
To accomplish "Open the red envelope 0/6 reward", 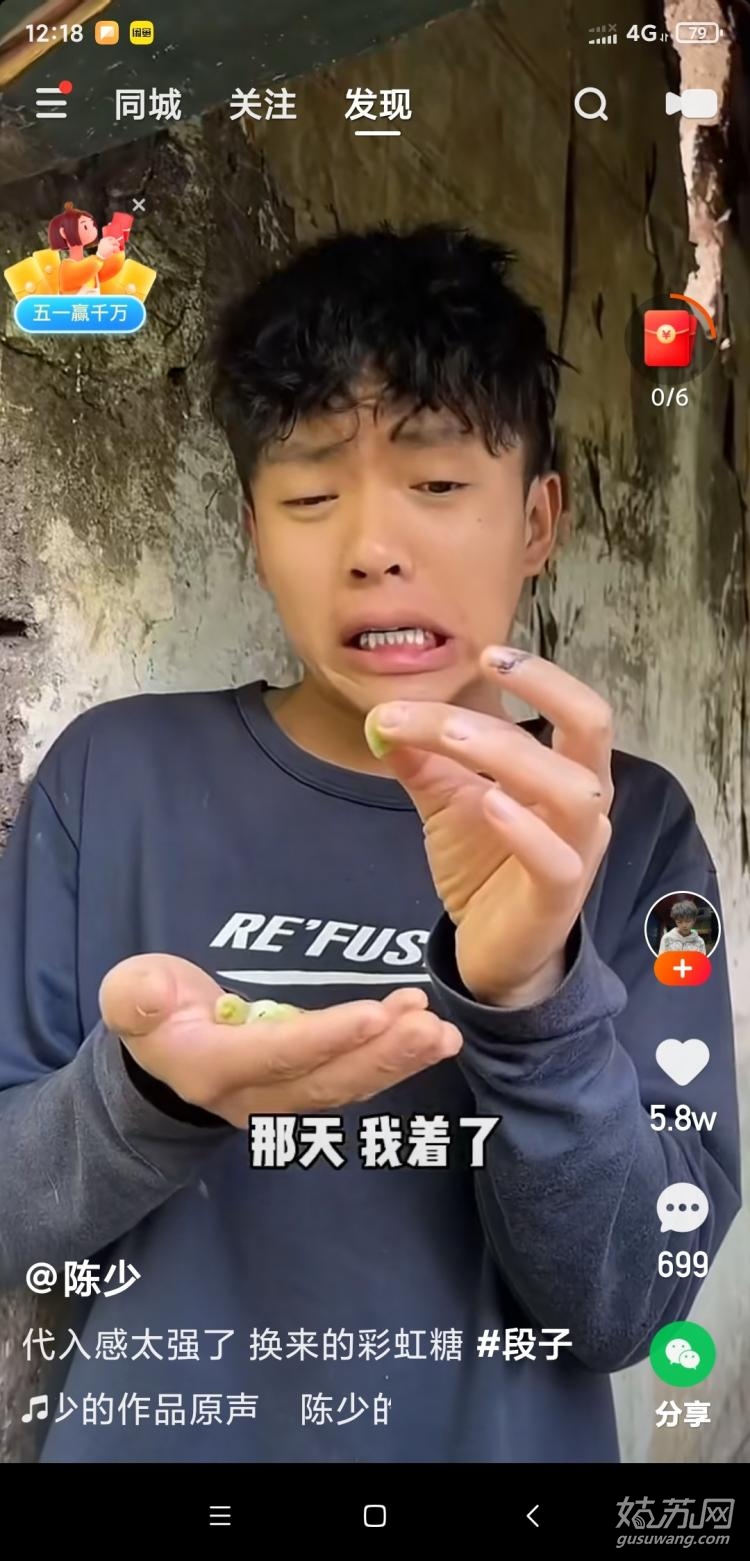I will coord(669,340).
